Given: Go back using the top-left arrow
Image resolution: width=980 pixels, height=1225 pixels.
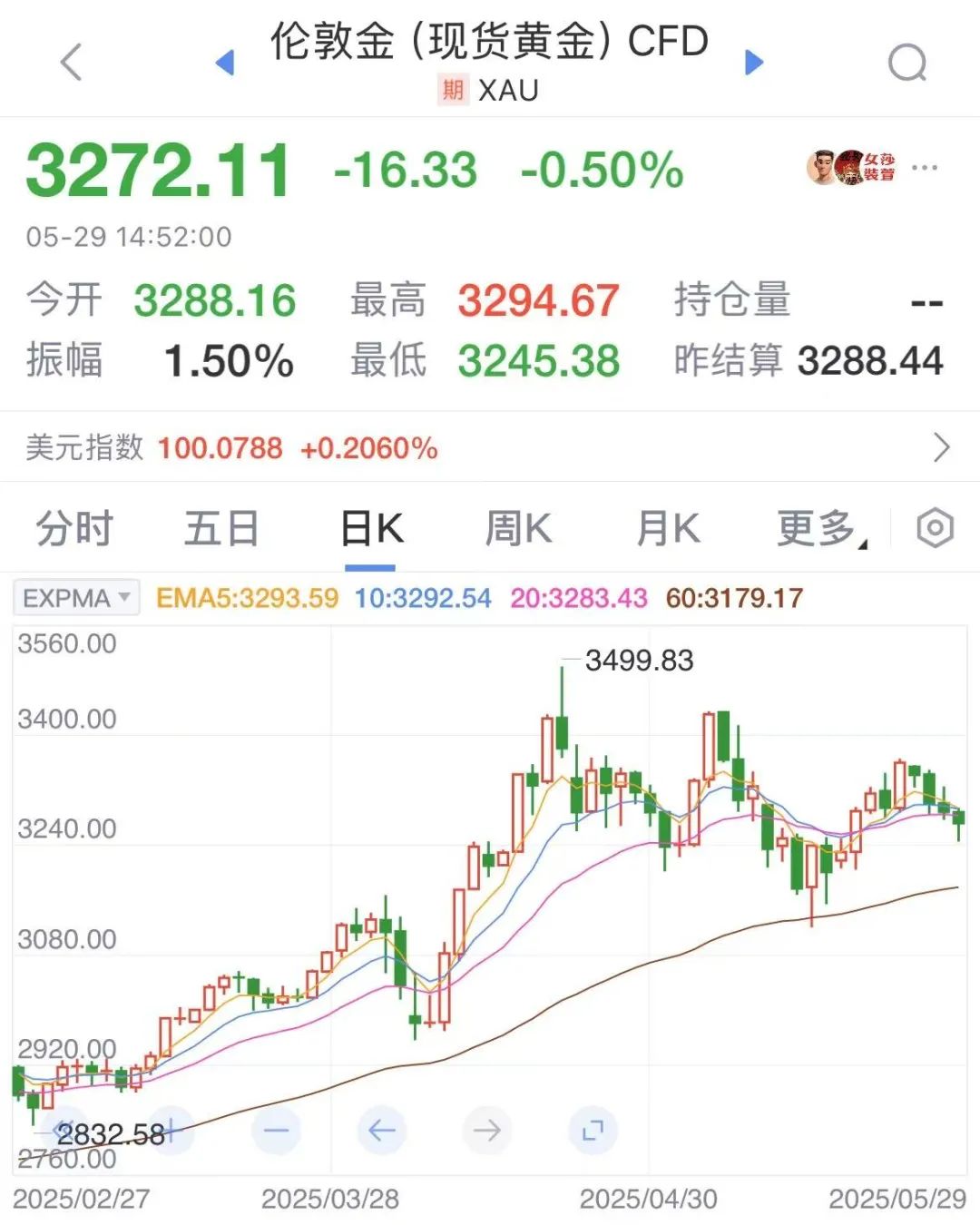Looking at the screenshot, I should click(x=71, y=64).
